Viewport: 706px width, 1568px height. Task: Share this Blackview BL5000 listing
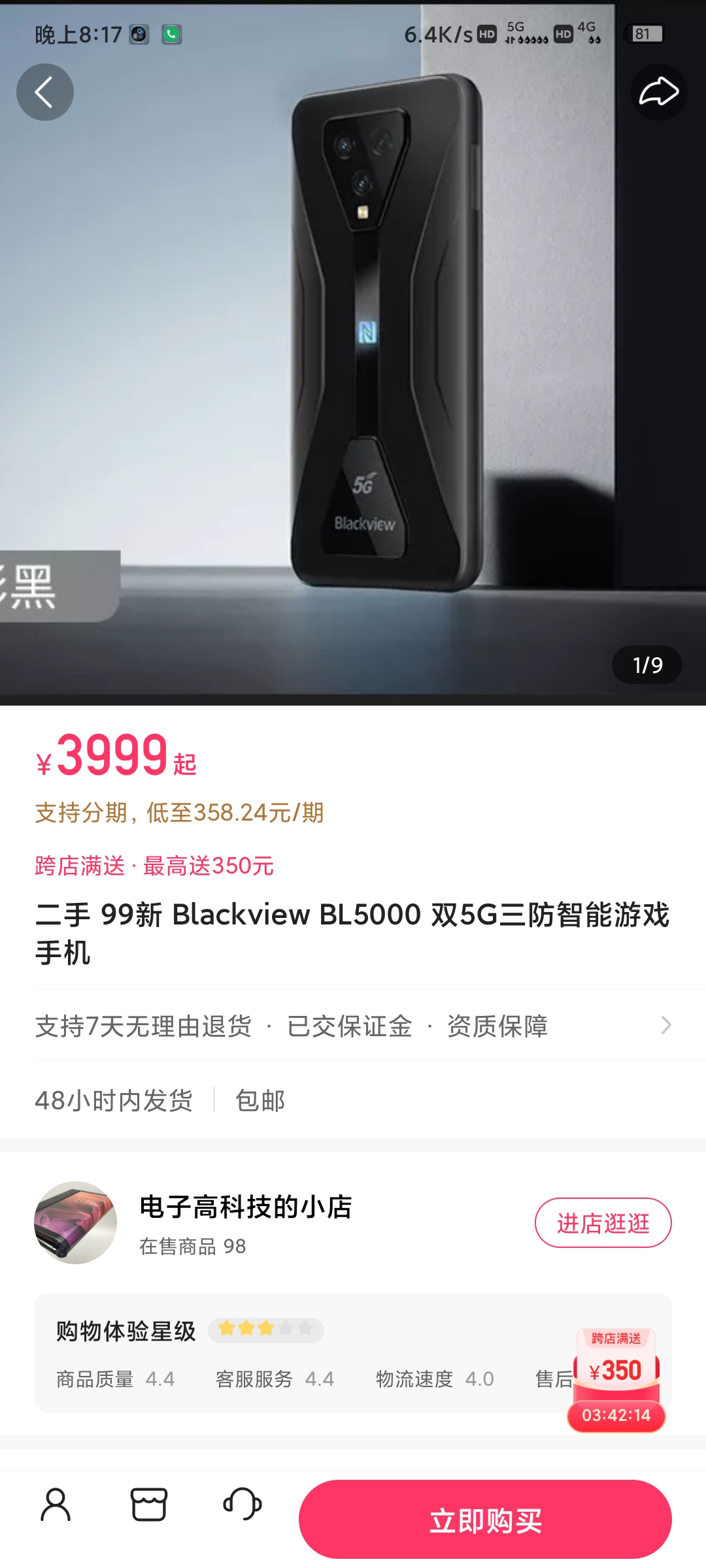coord(658,92)
